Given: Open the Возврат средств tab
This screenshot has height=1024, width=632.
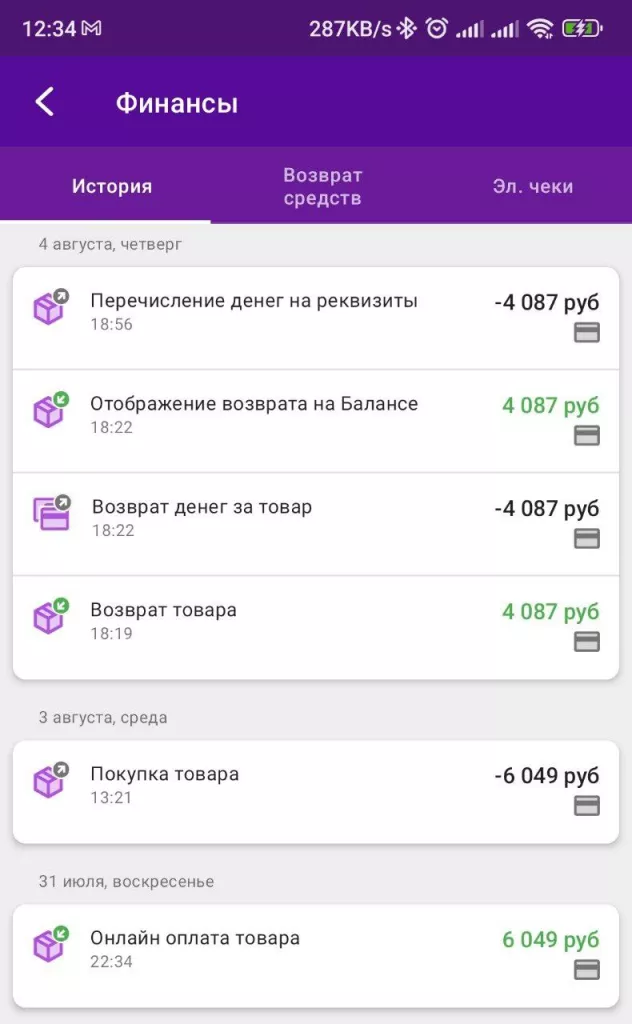Looking at the screenshot, I should (322, 186).
